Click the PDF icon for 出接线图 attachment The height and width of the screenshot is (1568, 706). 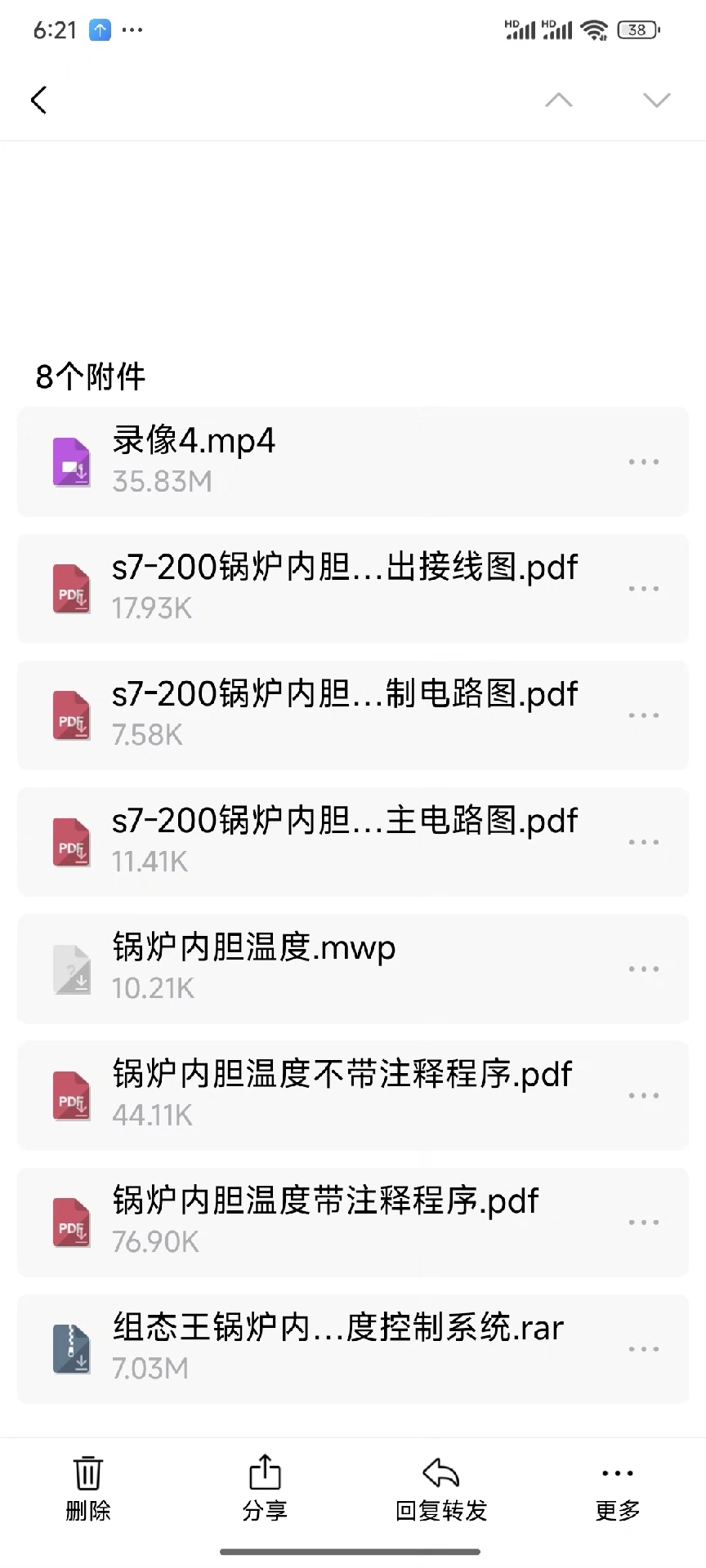click(x=71, y=589)
